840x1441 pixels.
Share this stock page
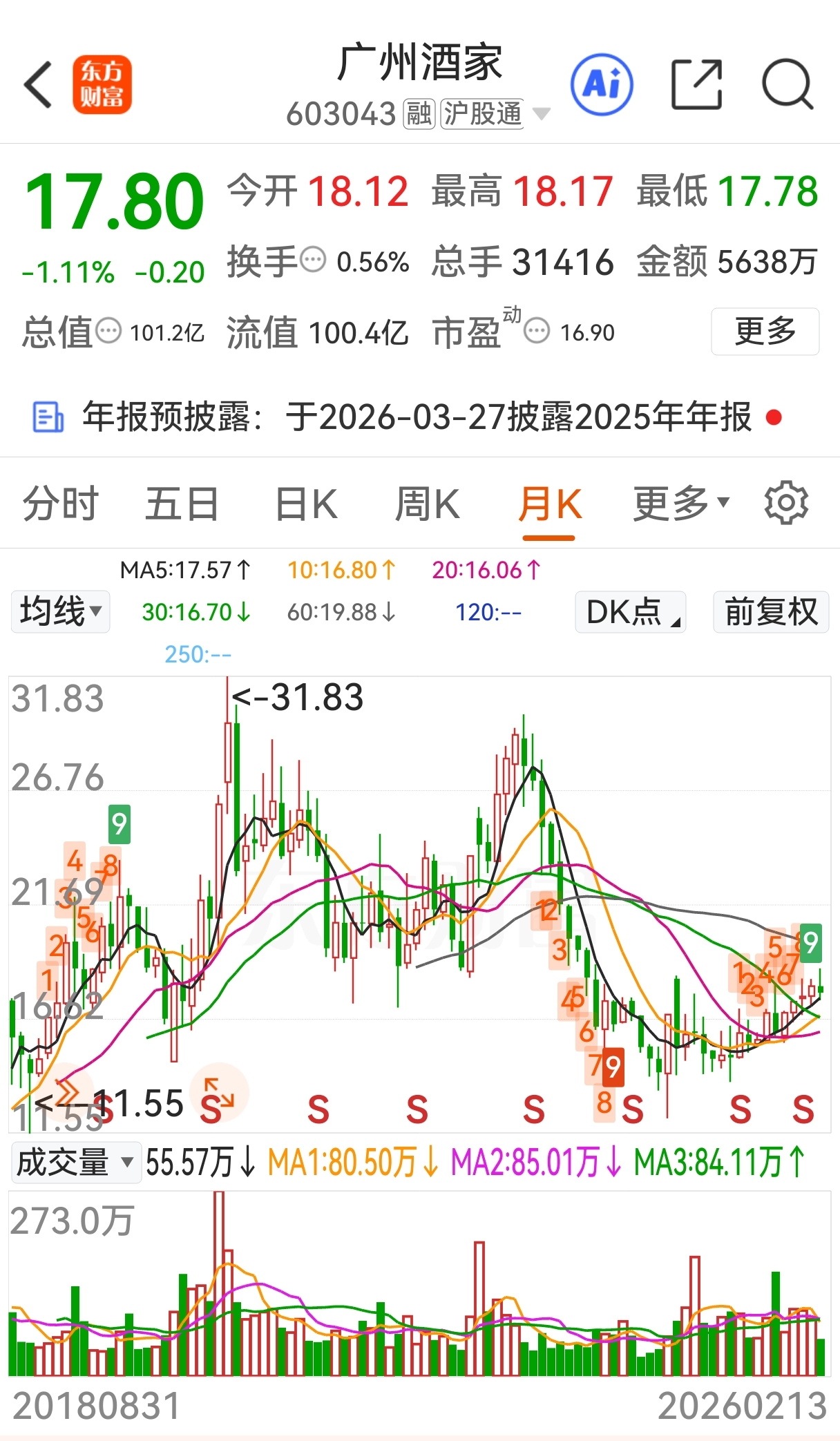[697, 84]
